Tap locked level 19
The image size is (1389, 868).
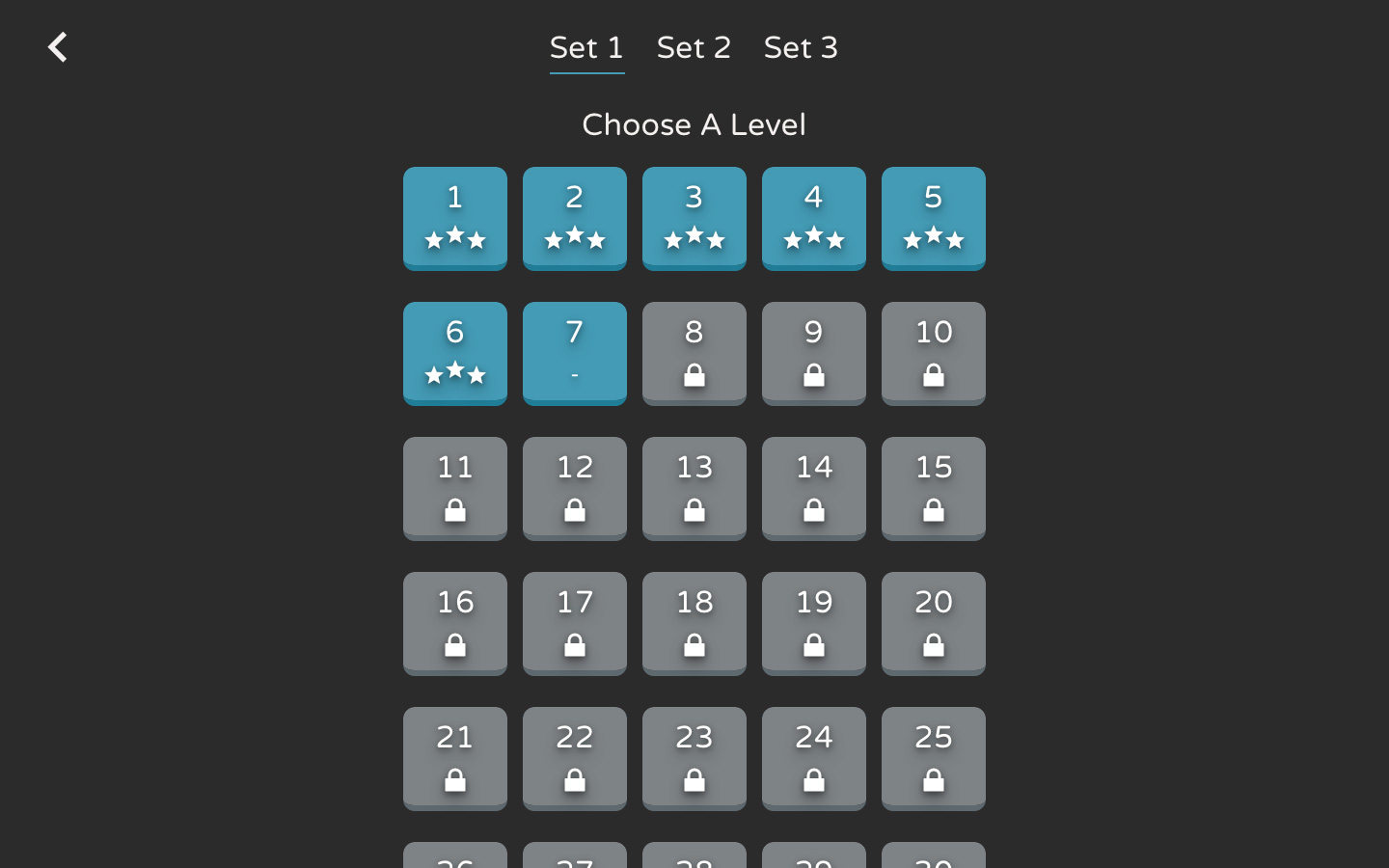[814, 623]
